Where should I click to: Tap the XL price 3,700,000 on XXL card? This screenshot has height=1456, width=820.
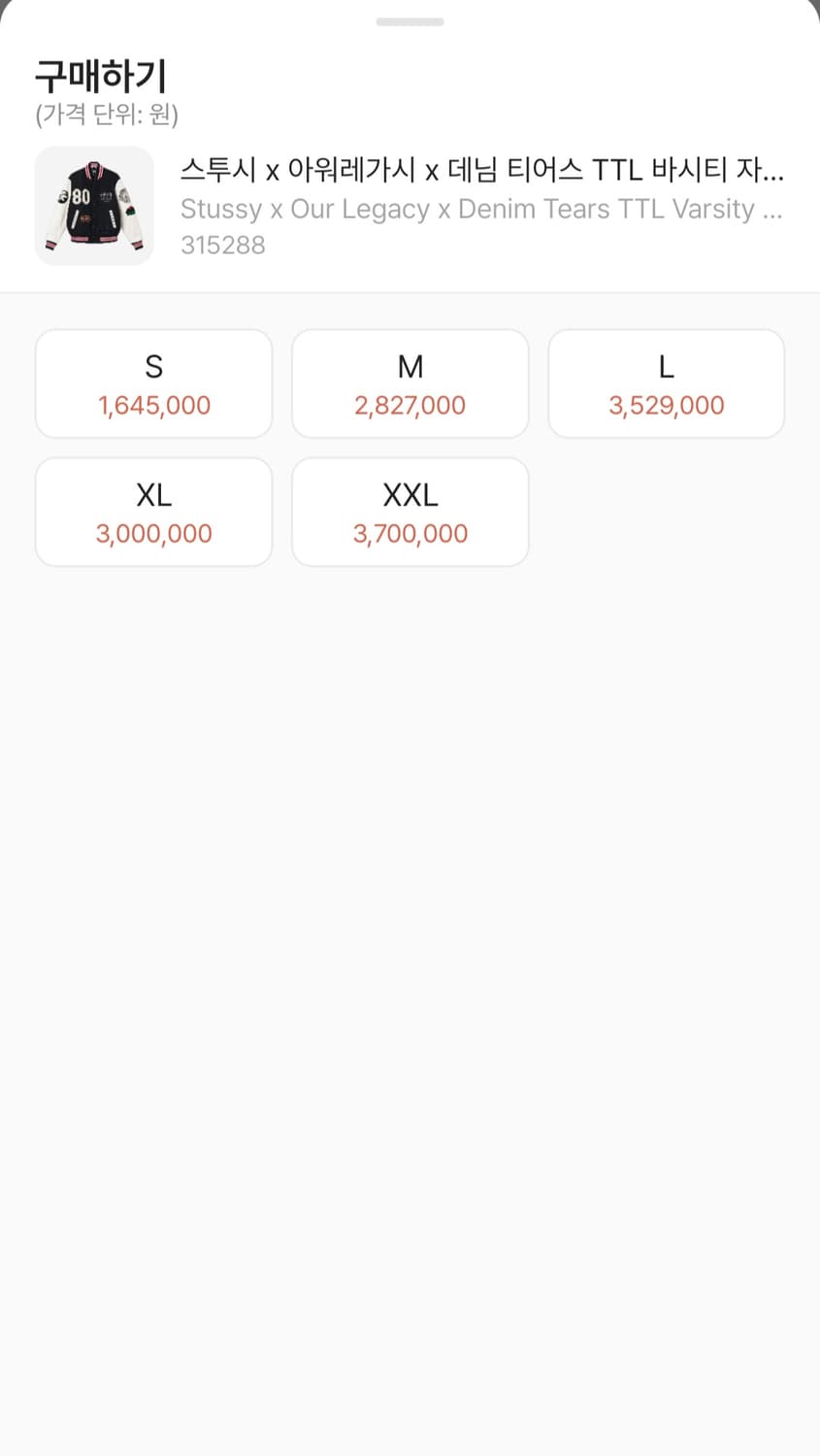(x=410, y=533)
